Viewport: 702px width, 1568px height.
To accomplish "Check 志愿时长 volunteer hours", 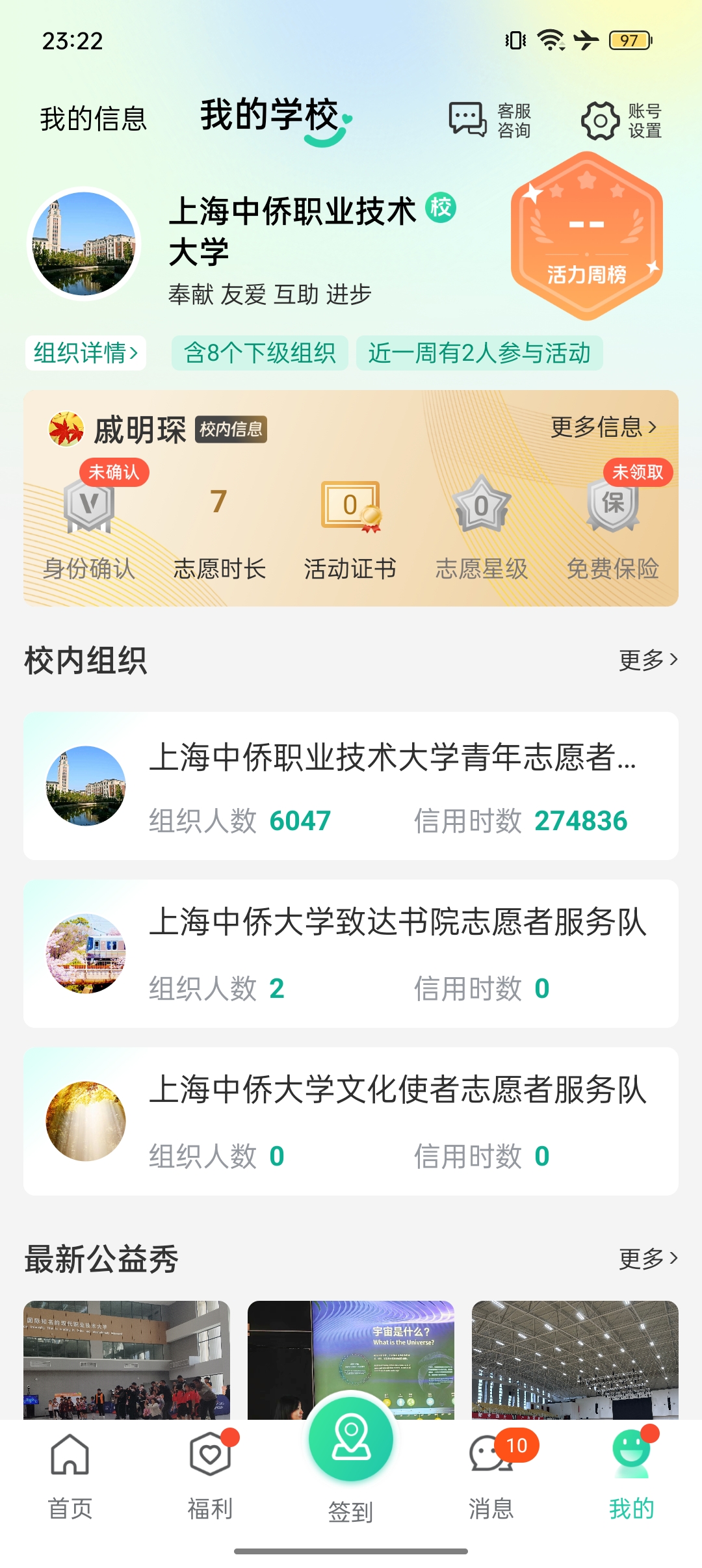I will [219, 527].
